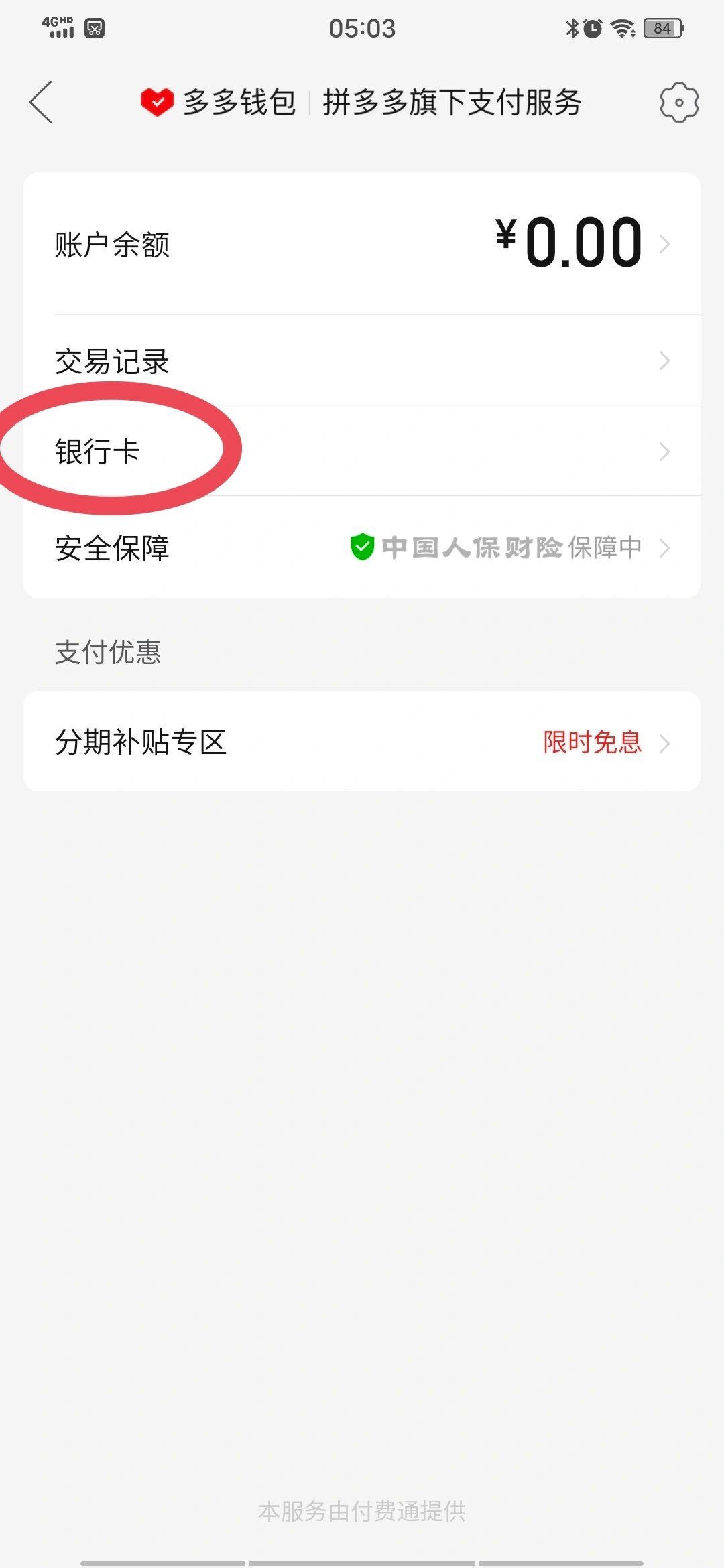Image resolution: width=724 pixels, height=1568 pixels.
Task: Tap the Bluetooth icon in status bar
Action: click(571, 27)
